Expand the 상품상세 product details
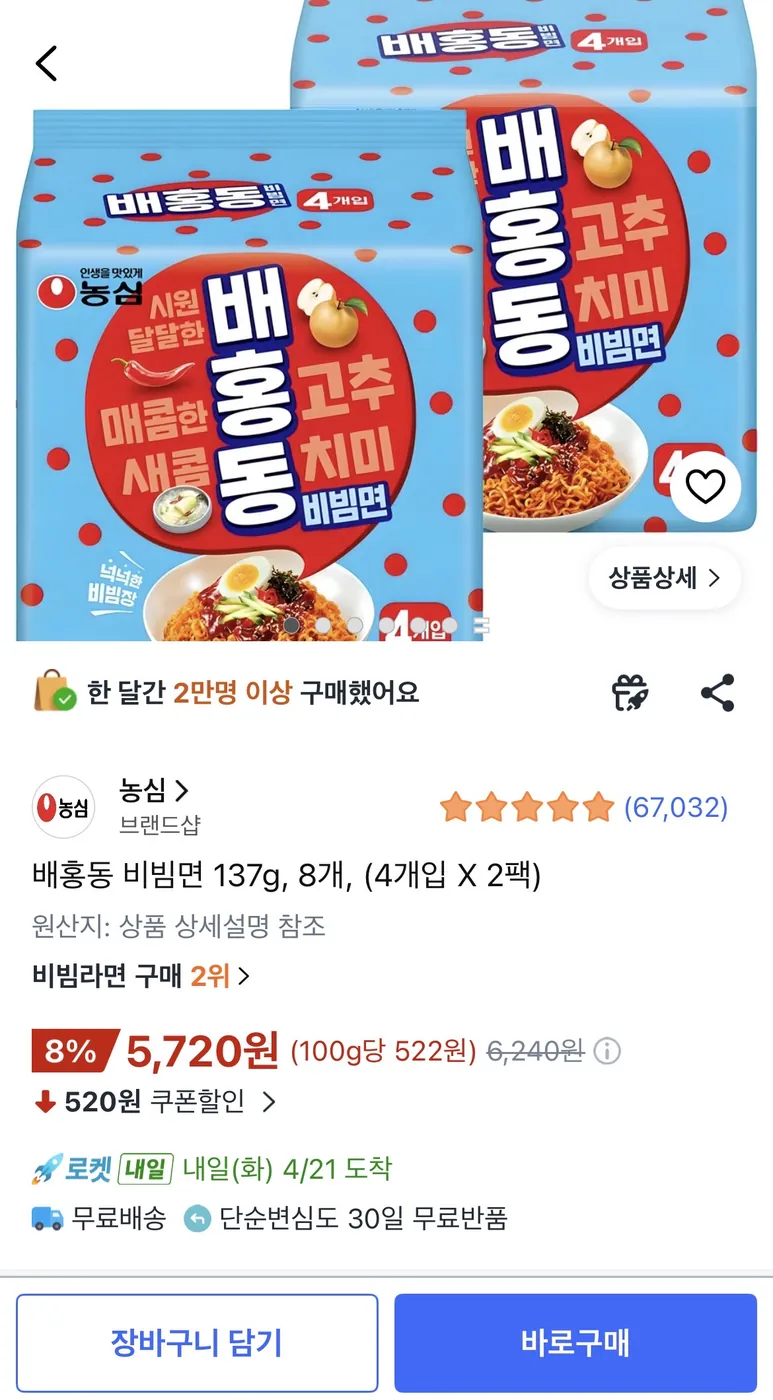Screen dimensions: 773x1400 pos(663,578)
